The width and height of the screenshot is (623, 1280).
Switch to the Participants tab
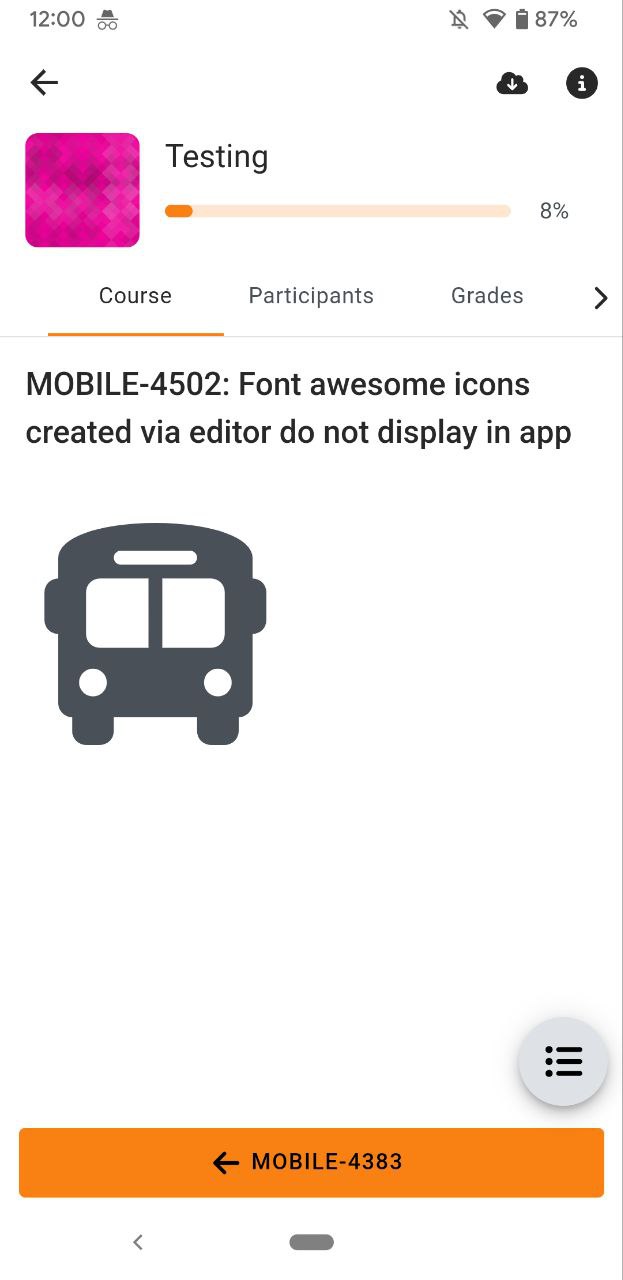pyautogui.click(x=311, y=296)
